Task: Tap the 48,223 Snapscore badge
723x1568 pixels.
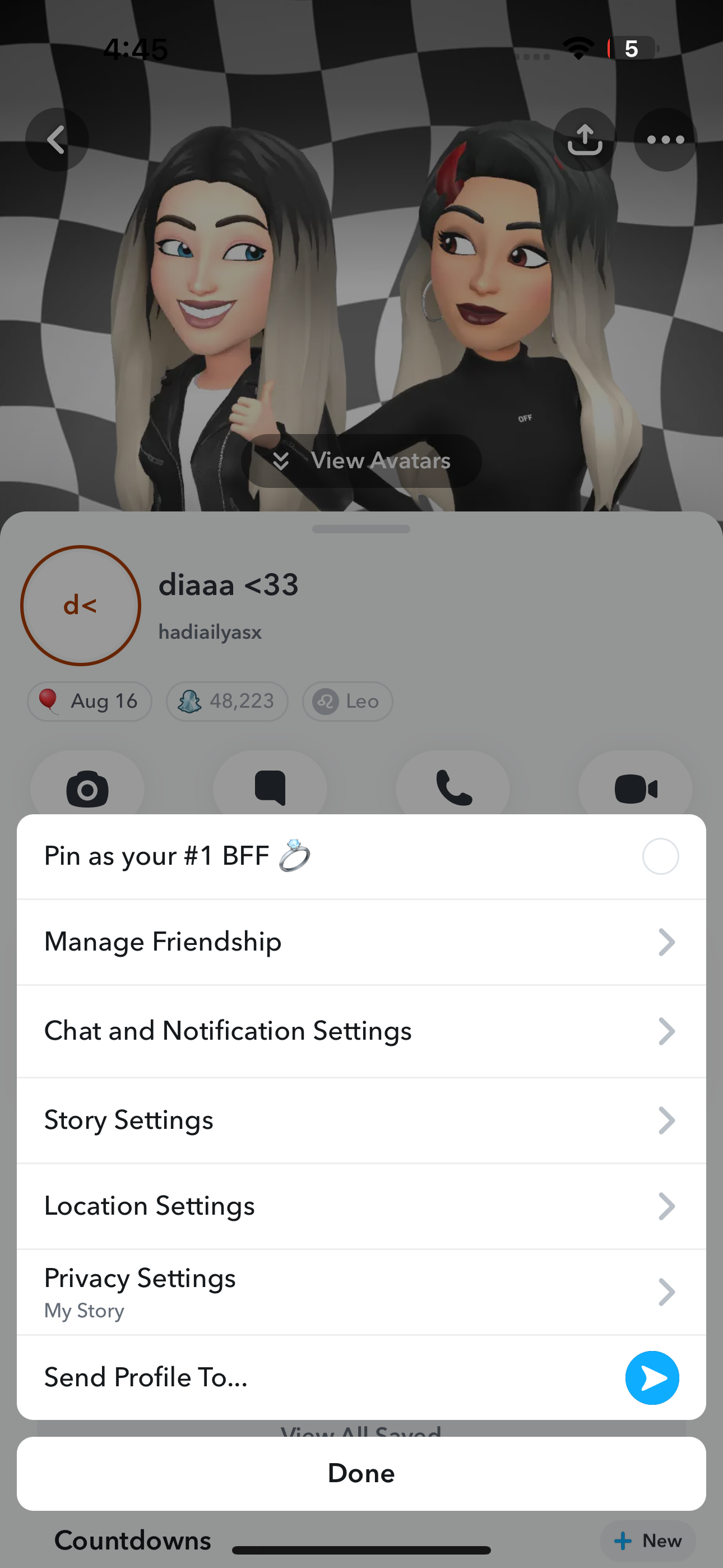Action: point(226,701)
